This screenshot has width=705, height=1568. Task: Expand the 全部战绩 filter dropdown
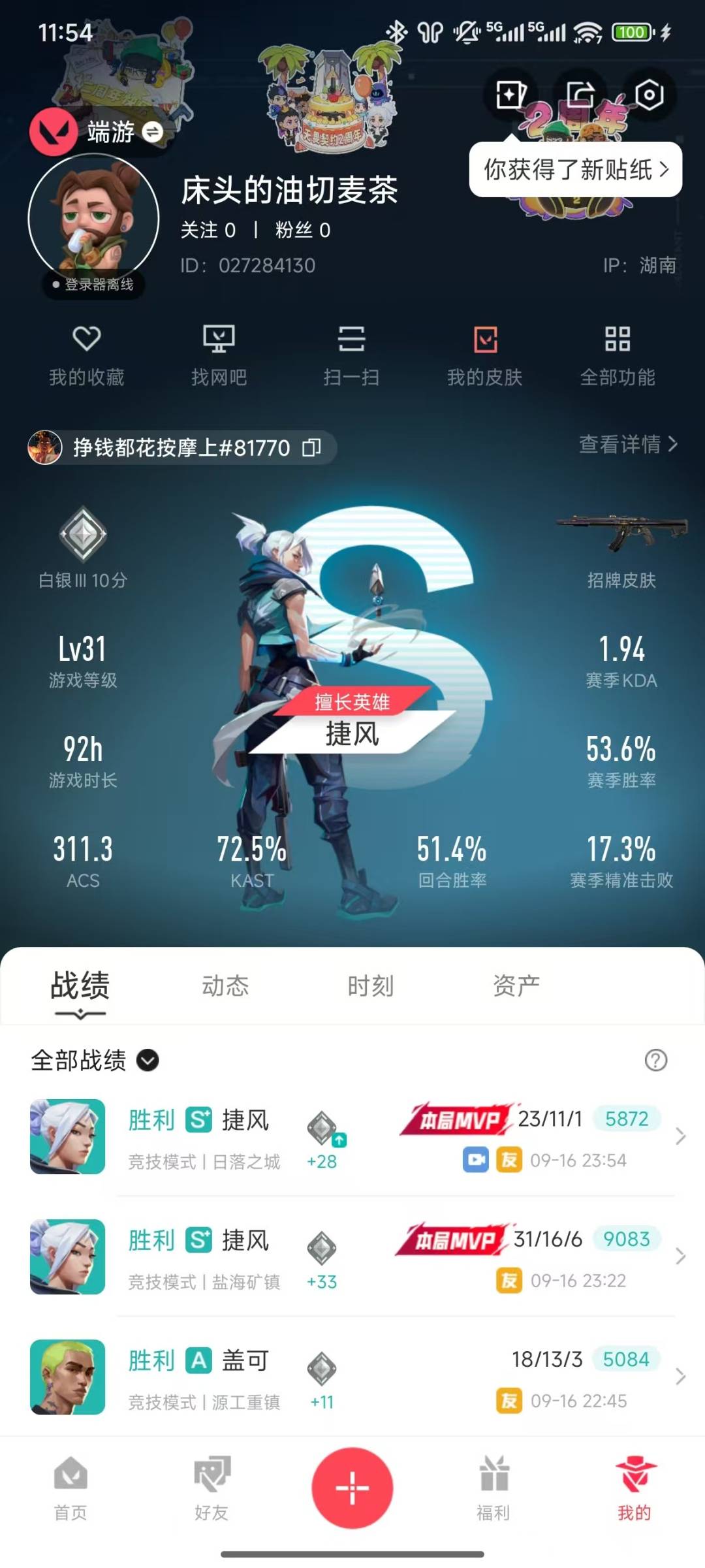click(x=148, y=1061)
